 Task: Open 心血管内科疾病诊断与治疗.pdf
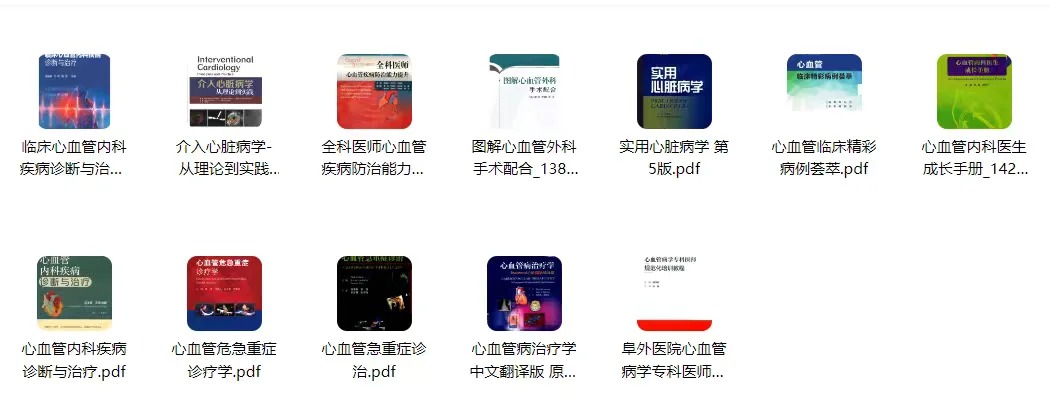tap(74, 293)
